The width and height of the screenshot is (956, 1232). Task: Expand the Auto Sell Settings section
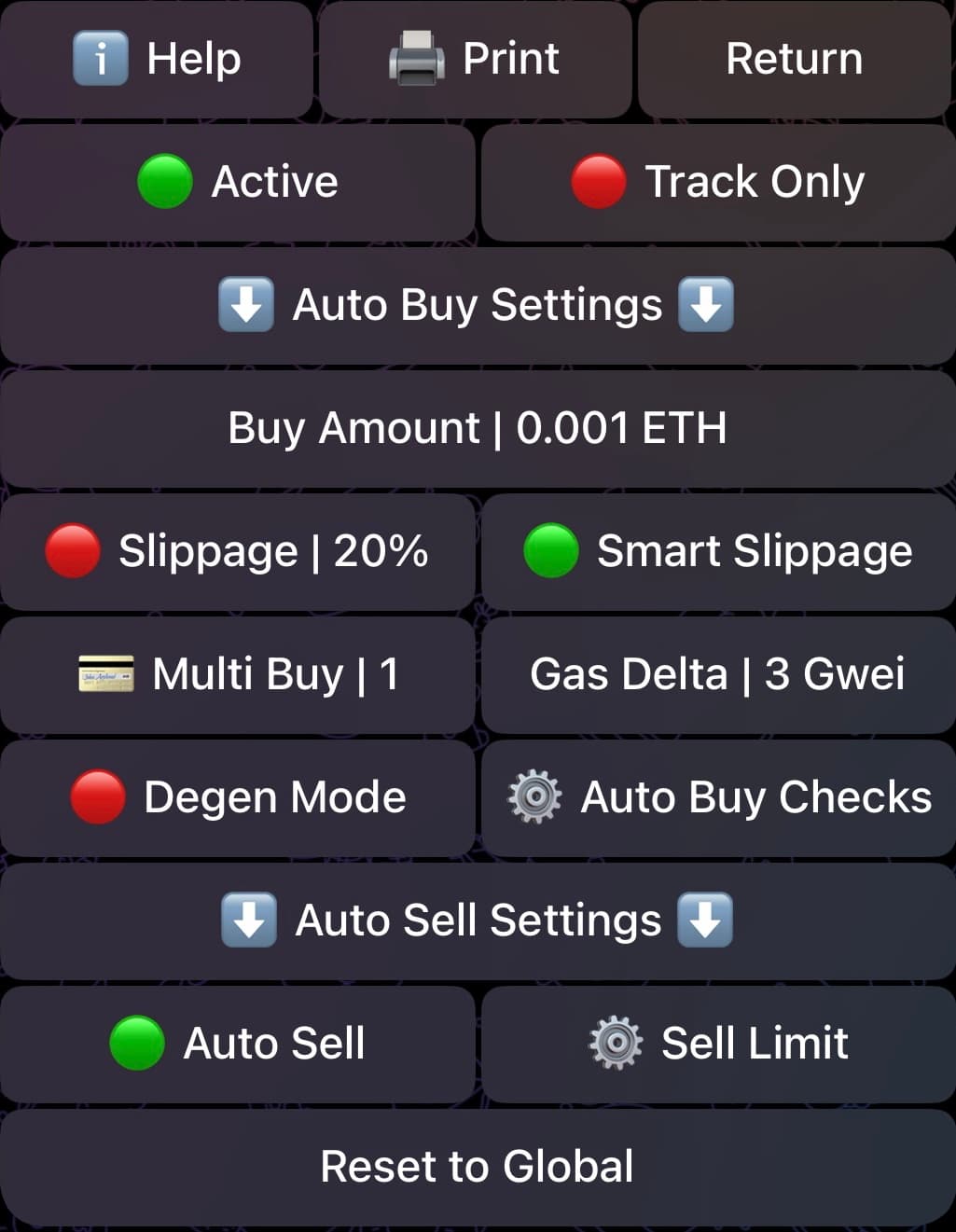tap(478, 920)
